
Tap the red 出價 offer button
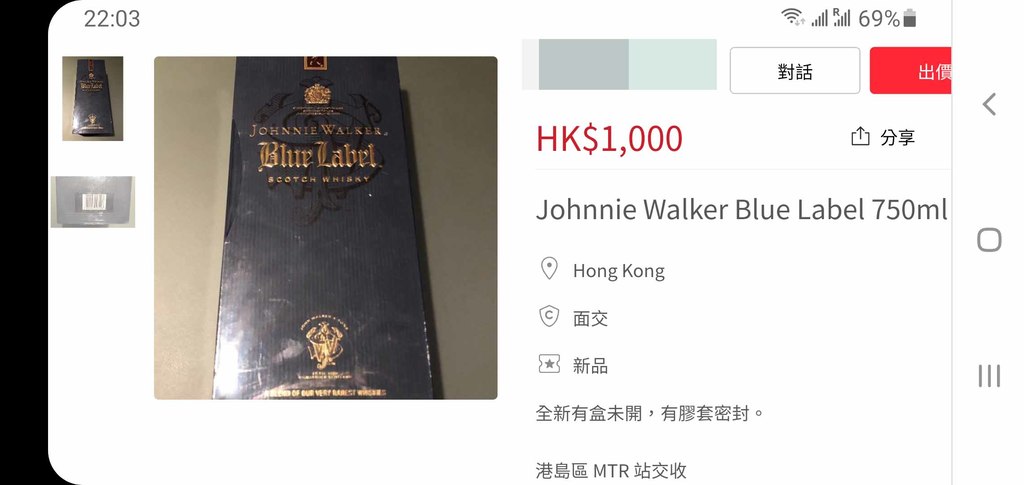point(912,71)
